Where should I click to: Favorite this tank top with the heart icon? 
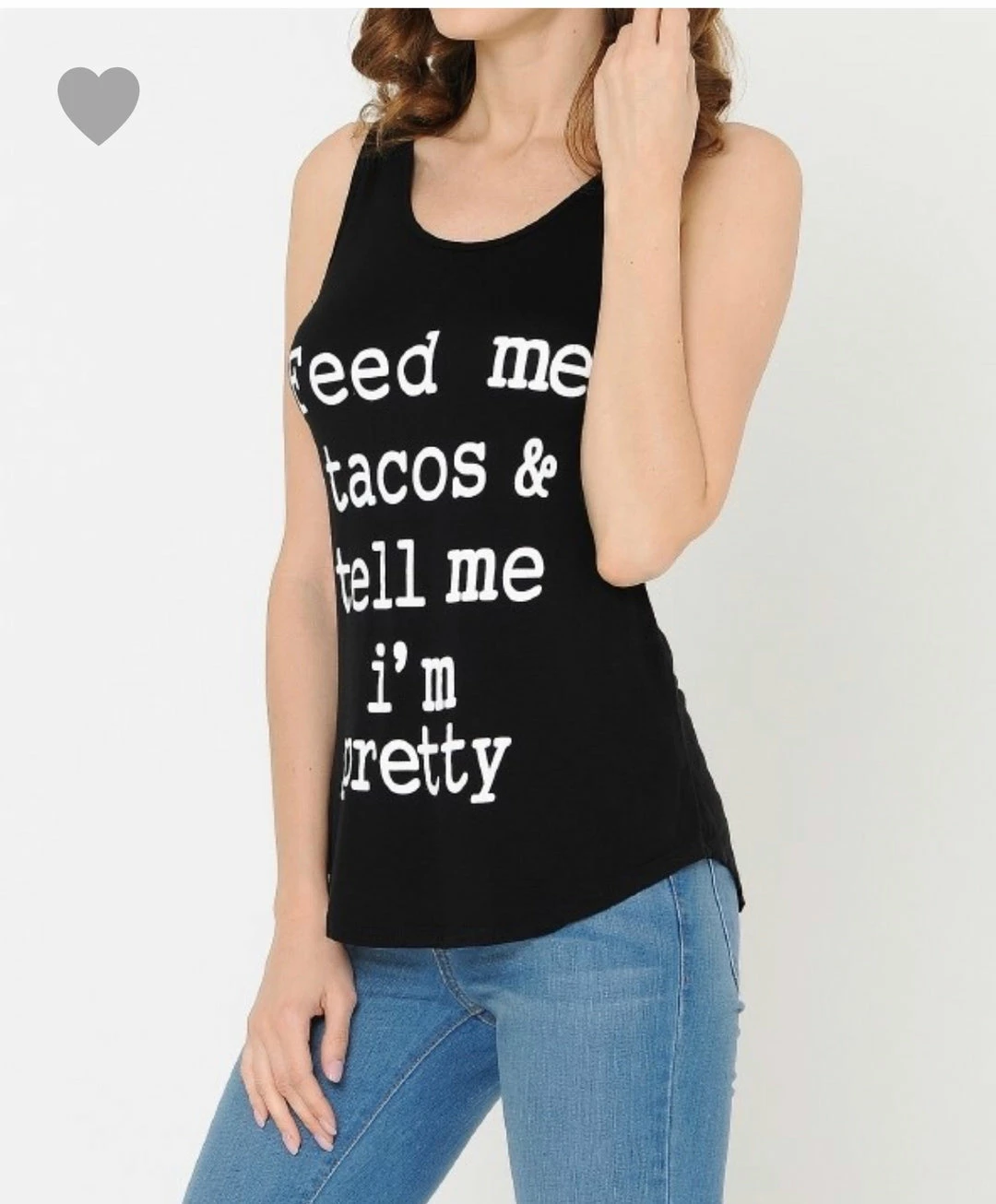pyautogui.click(x=99, y=103)
